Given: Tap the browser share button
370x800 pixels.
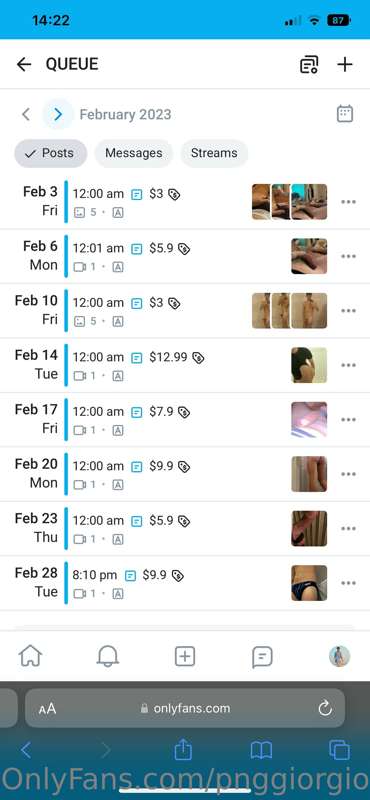Looking at the screenshot, I should pyautogui.click(x=183, y=750).
